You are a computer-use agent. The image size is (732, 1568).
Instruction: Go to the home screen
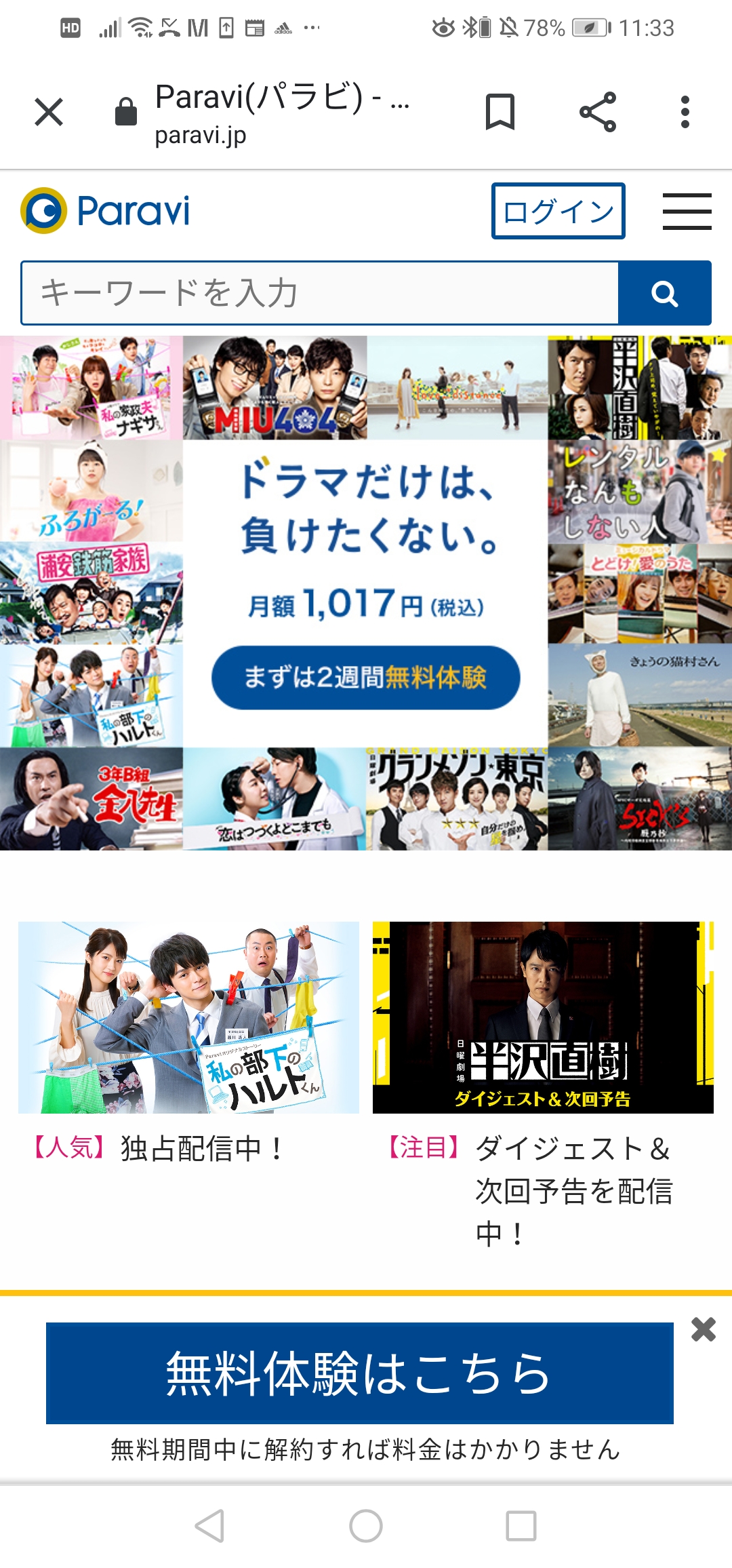366,1526
